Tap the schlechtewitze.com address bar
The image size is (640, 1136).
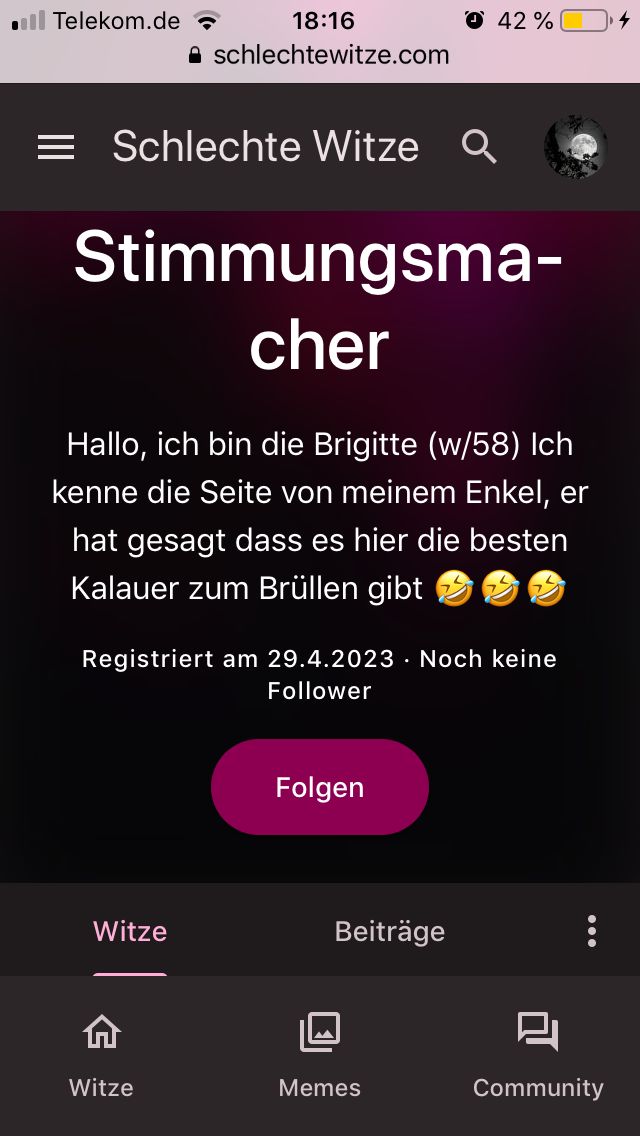320,55
